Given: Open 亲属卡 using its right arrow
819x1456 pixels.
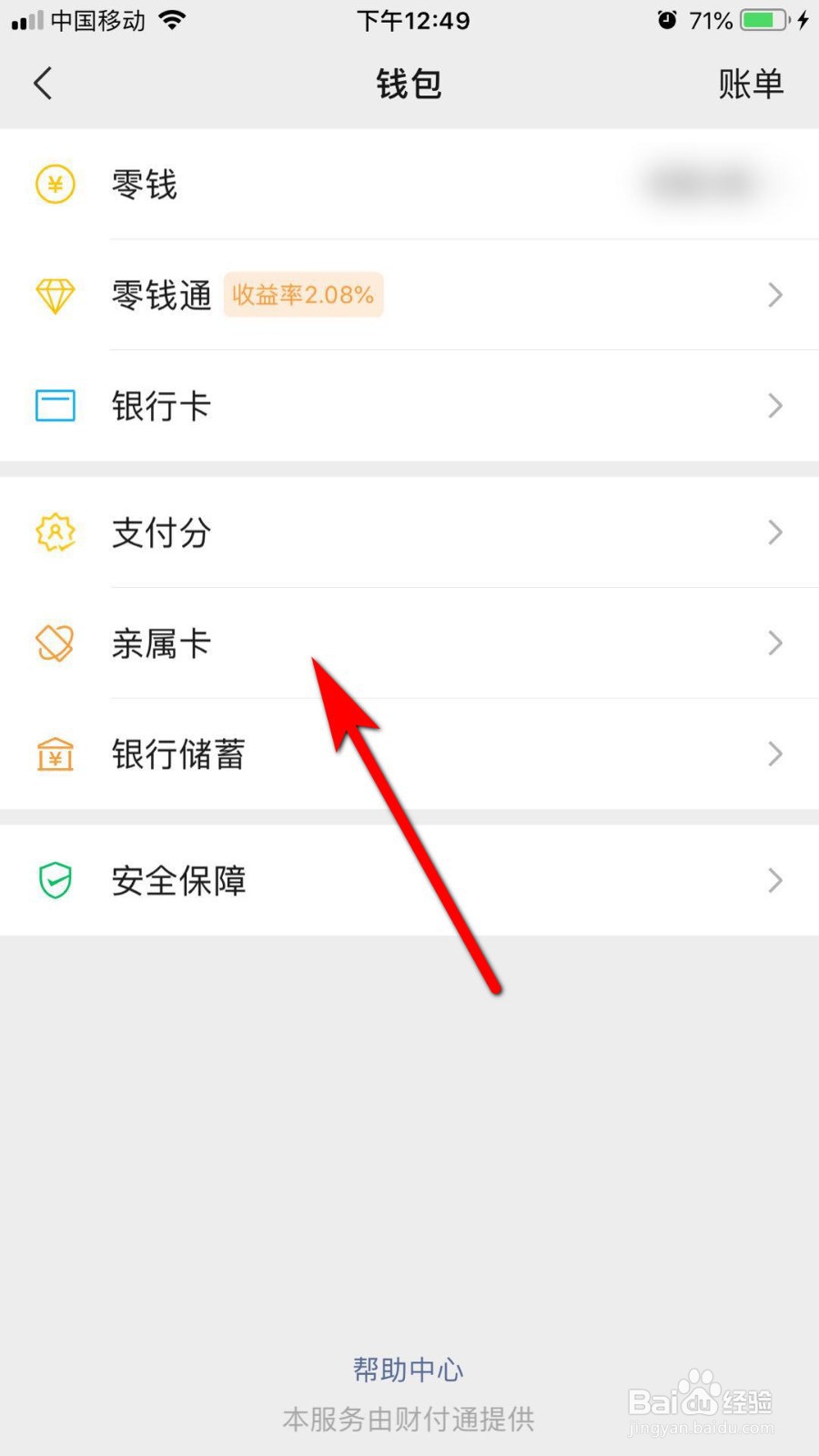Looking at the screenshot, I should 774,643.
